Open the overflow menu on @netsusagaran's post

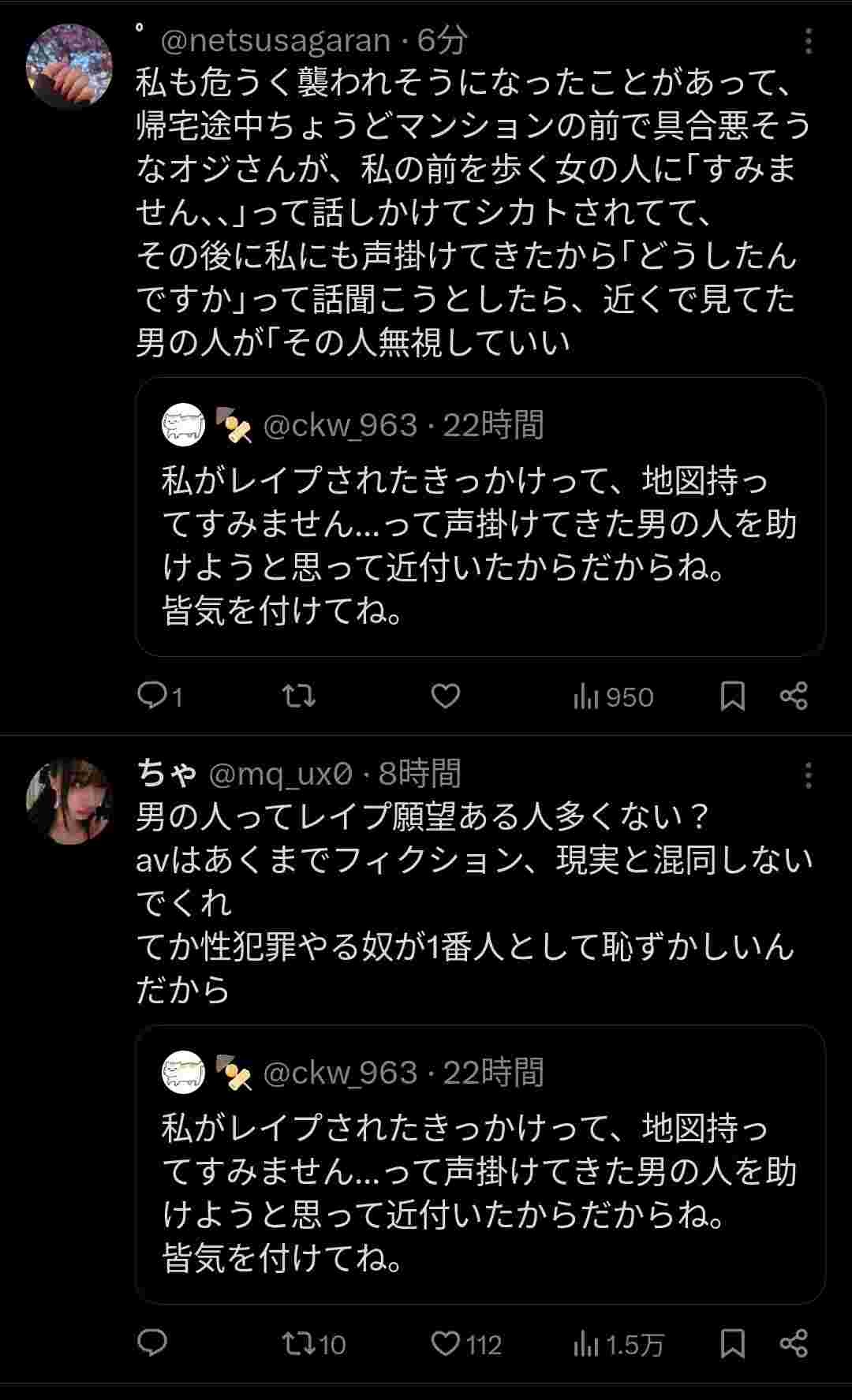pos(808,42)
